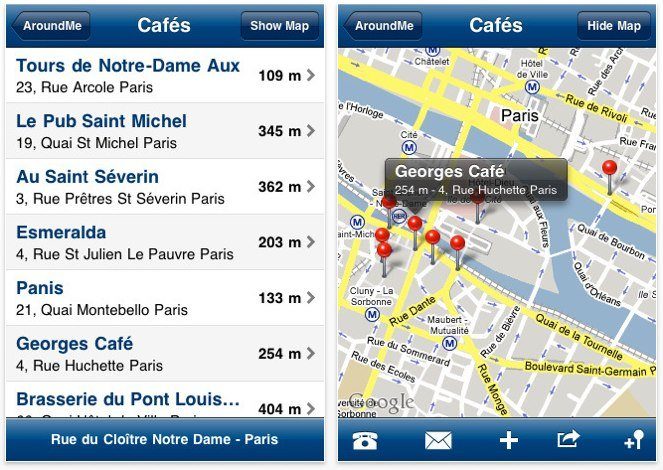
Task: Tap the Show Map button
Action: click(279, 26)
